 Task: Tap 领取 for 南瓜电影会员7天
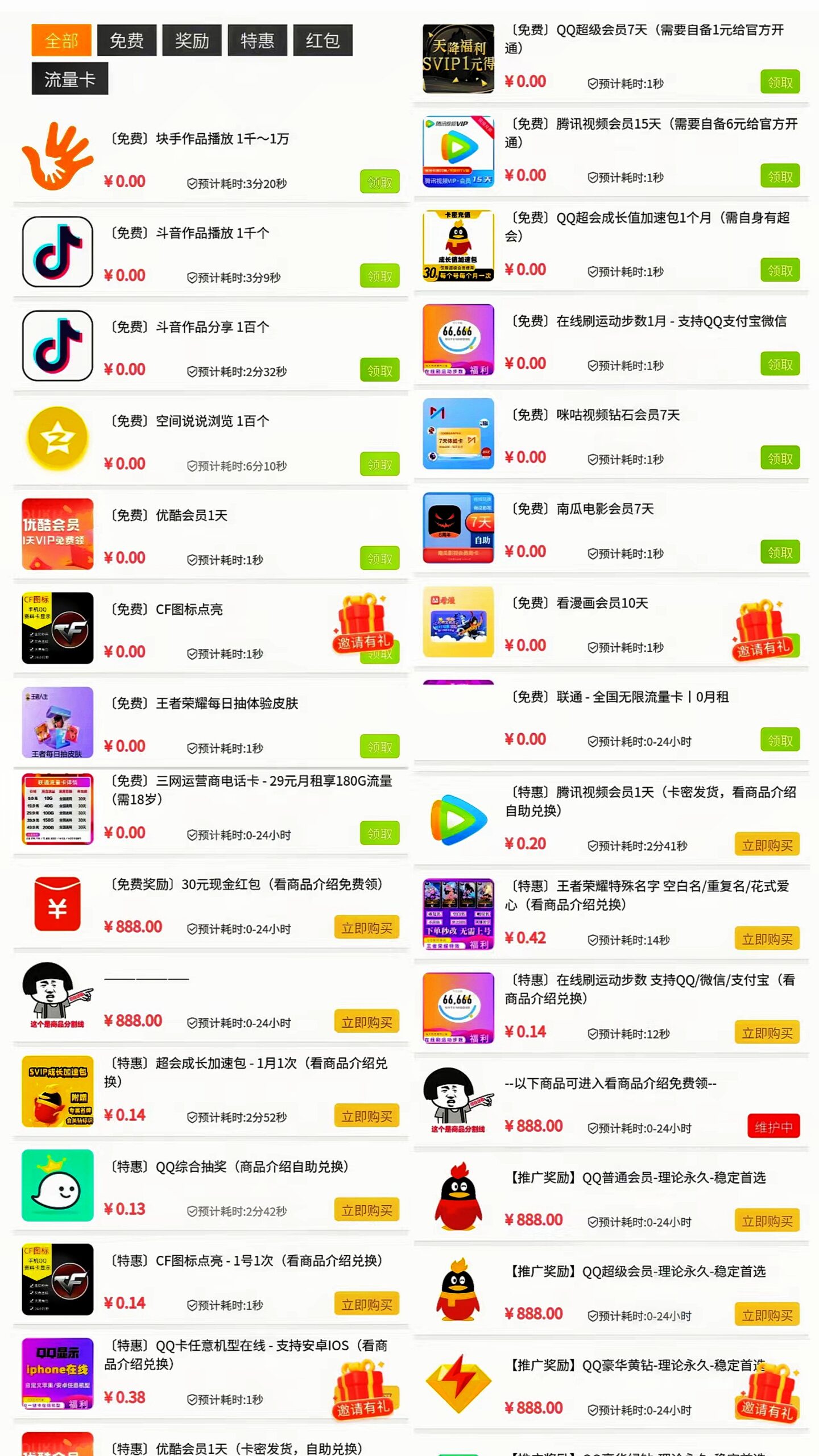[780, 552]
